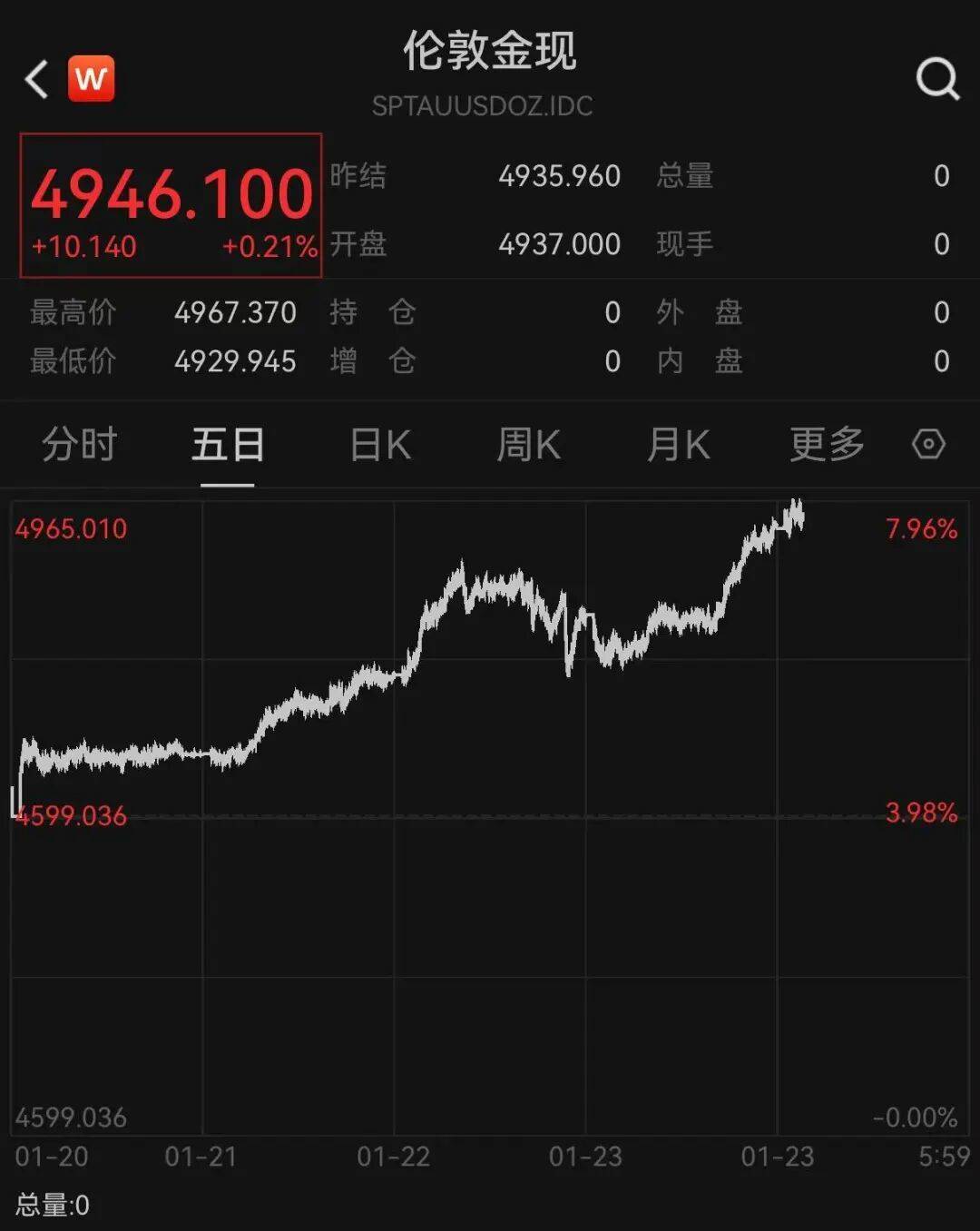Show the 月K chart tab
Screen dimensions: 980x1231
(x=678, y=445)
